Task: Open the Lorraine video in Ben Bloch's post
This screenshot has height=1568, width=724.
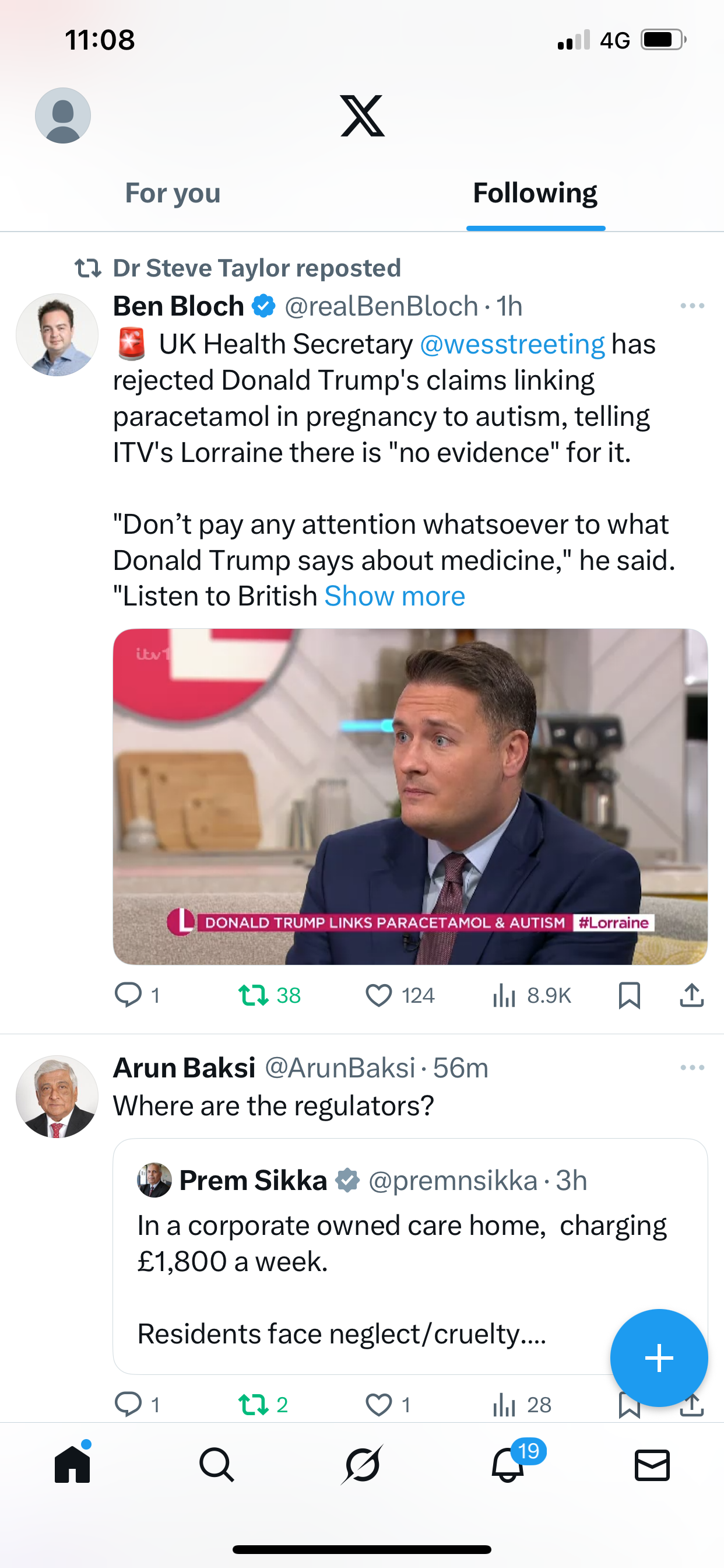Action: 410,796
